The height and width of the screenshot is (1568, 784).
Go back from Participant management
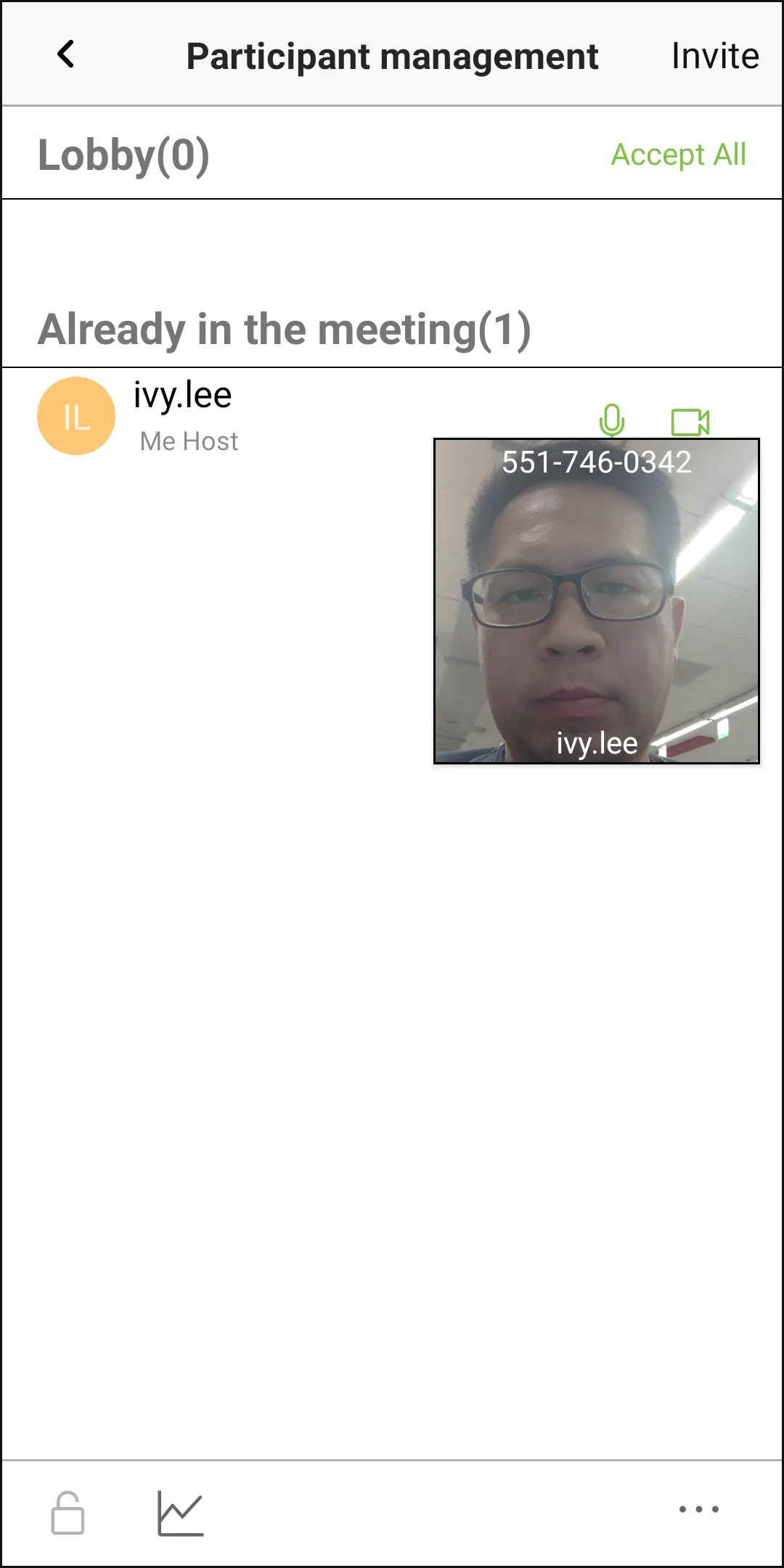(x=66, y=54)
